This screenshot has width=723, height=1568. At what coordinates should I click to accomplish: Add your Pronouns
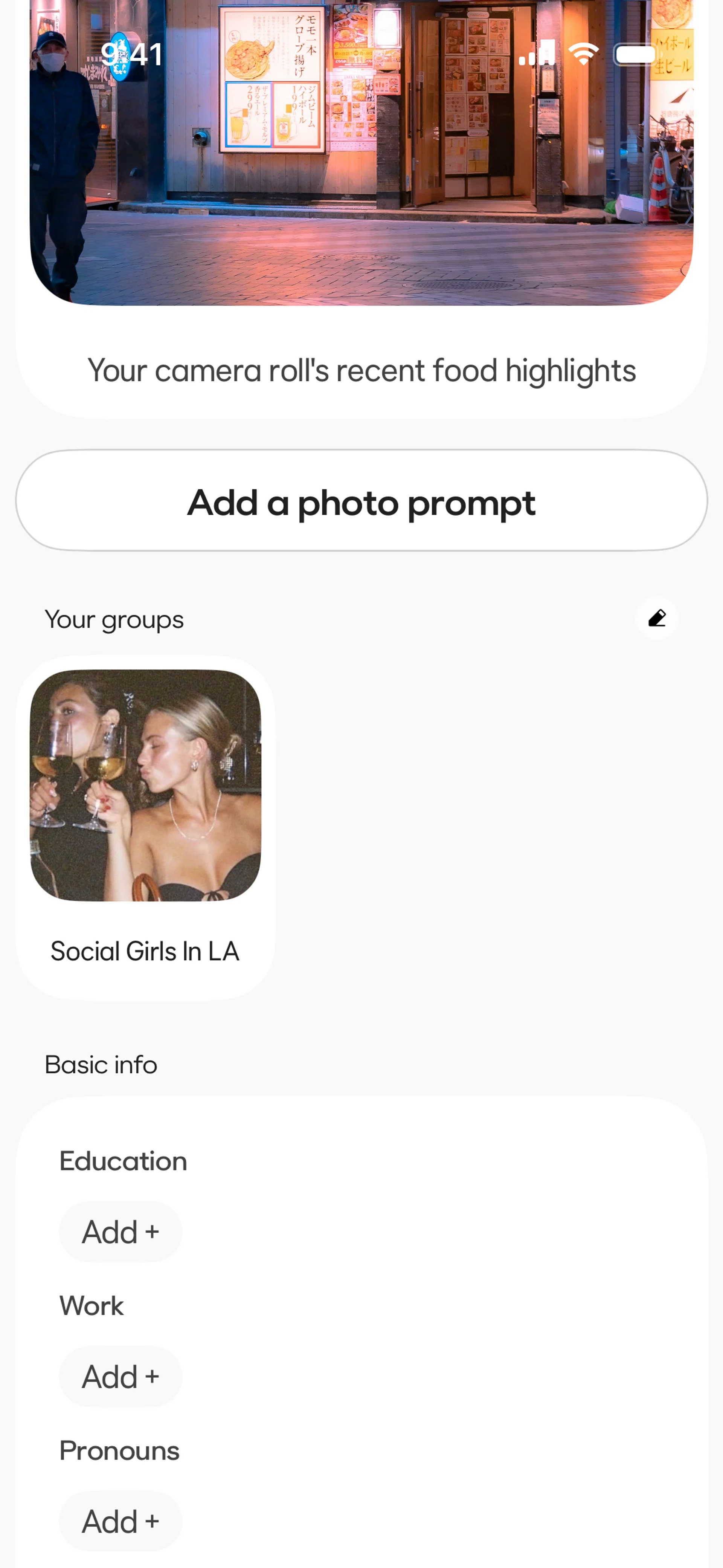[120, 1521]
